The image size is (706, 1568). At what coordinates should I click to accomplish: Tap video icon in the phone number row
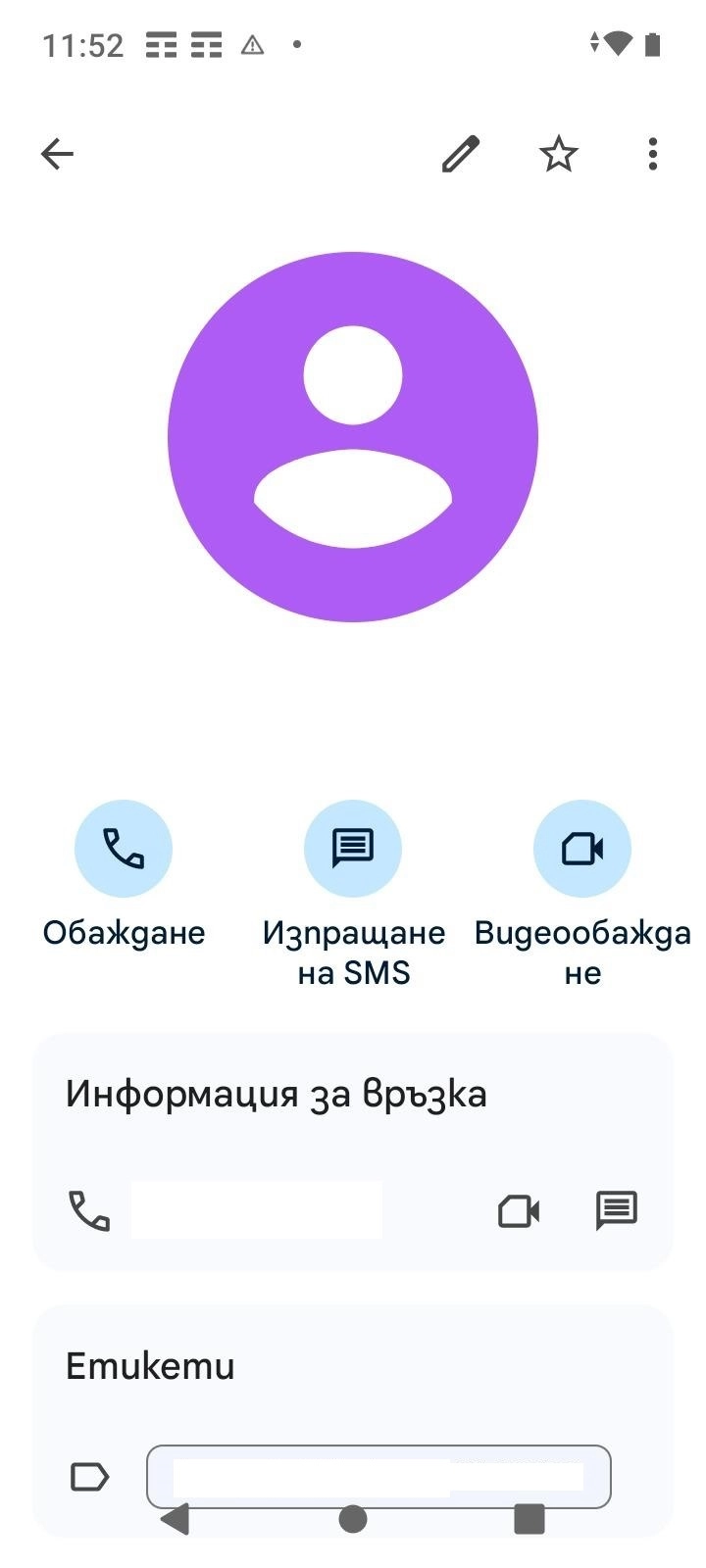click(x=519, y=1211)
